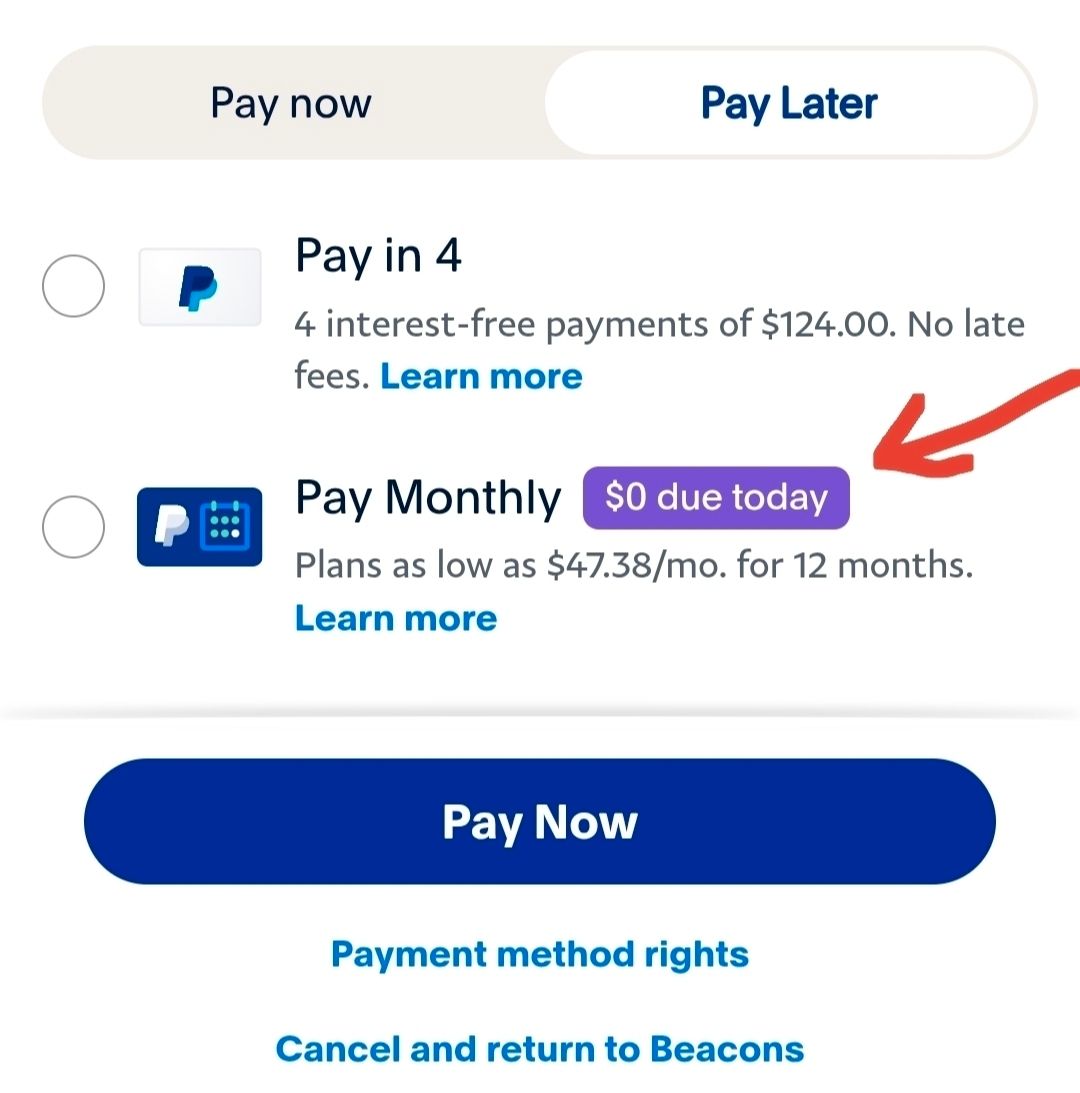
Task: Cancel and return to Beacons
Action: point(540,1049)
